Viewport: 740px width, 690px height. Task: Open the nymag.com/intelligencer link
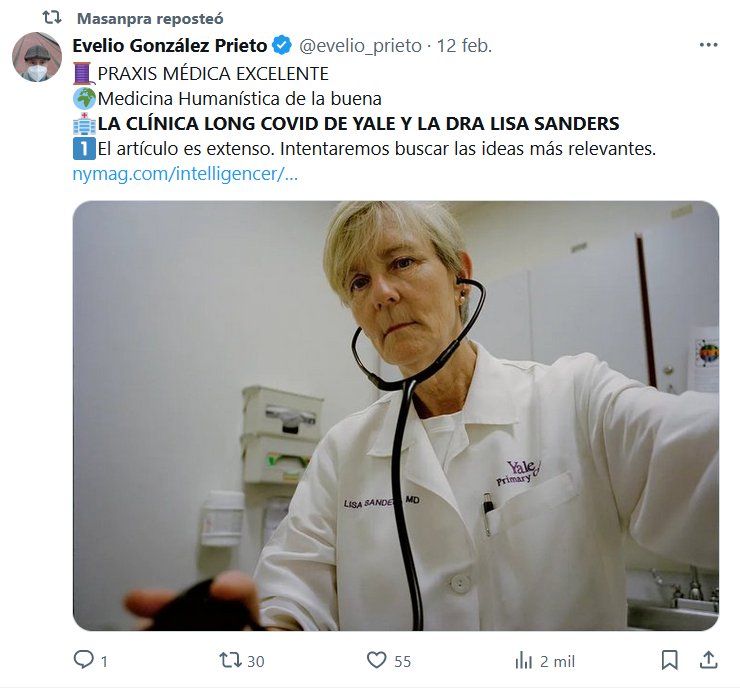pyautogui.click(x=185, y=173)
